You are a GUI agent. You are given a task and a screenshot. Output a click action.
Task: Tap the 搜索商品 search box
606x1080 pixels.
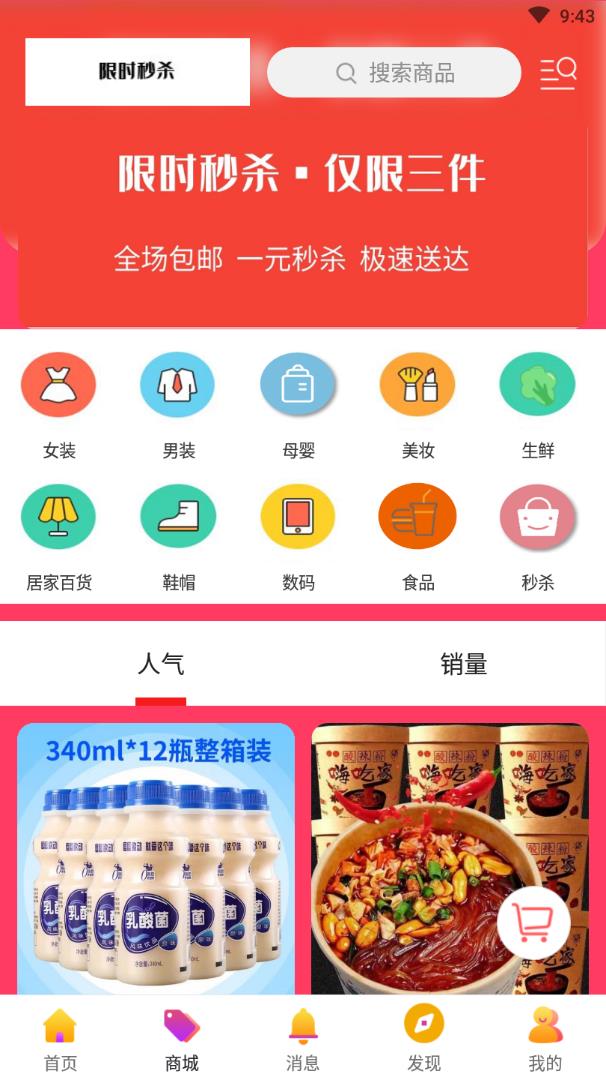point(394,73)
